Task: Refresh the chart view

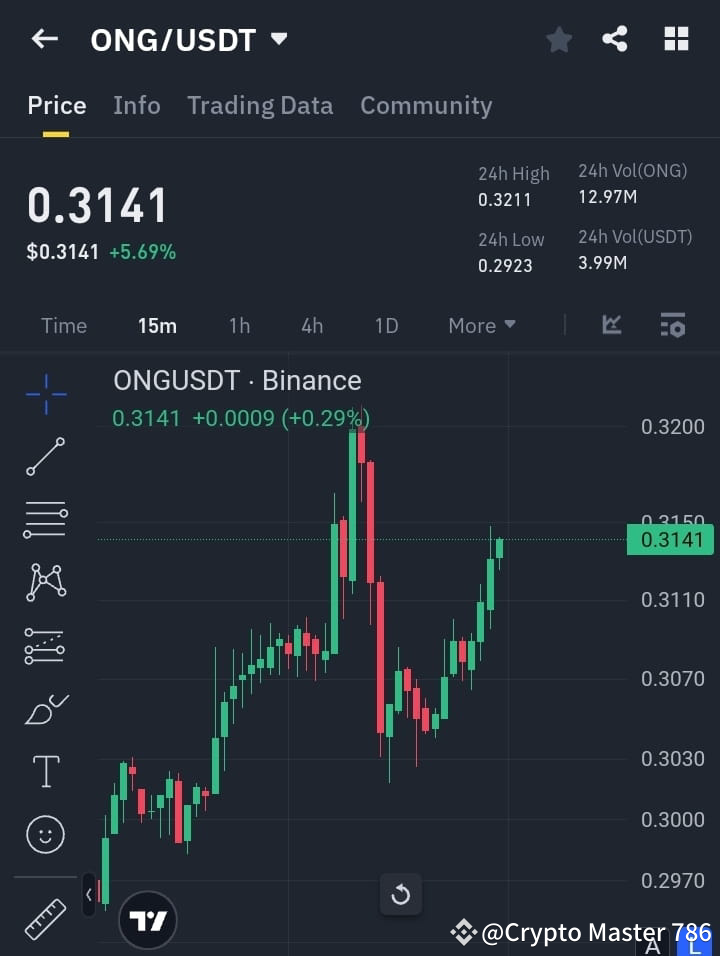Action: coord(401,895)
